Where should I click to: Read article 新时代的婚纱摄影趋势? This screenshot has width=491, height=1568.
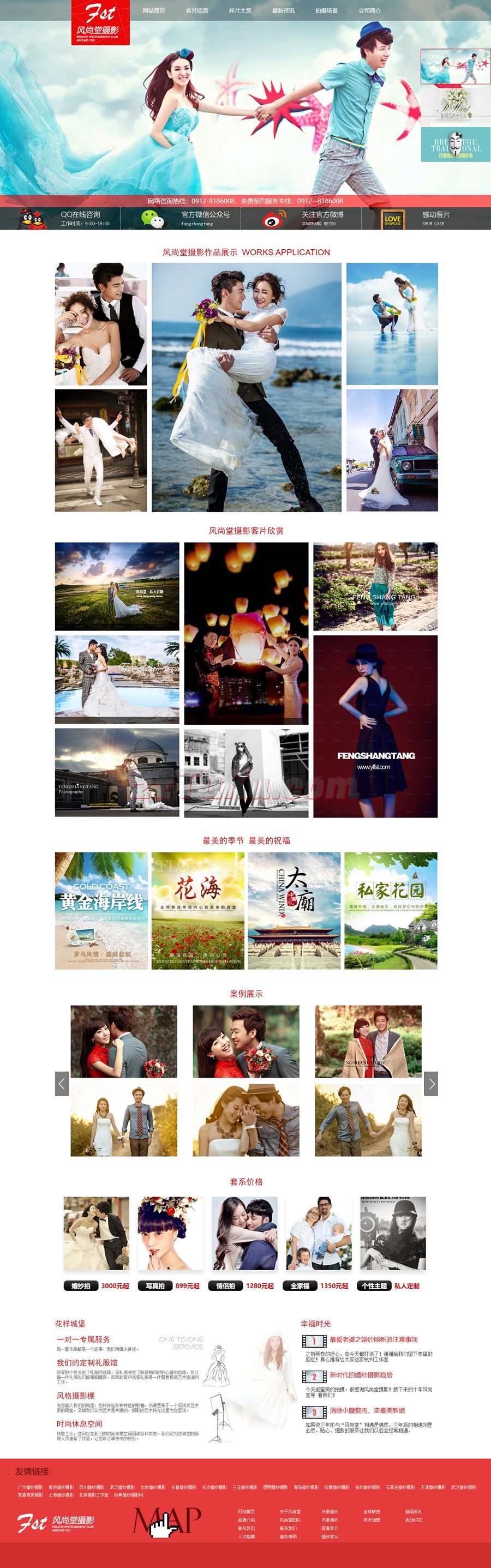361,1374
